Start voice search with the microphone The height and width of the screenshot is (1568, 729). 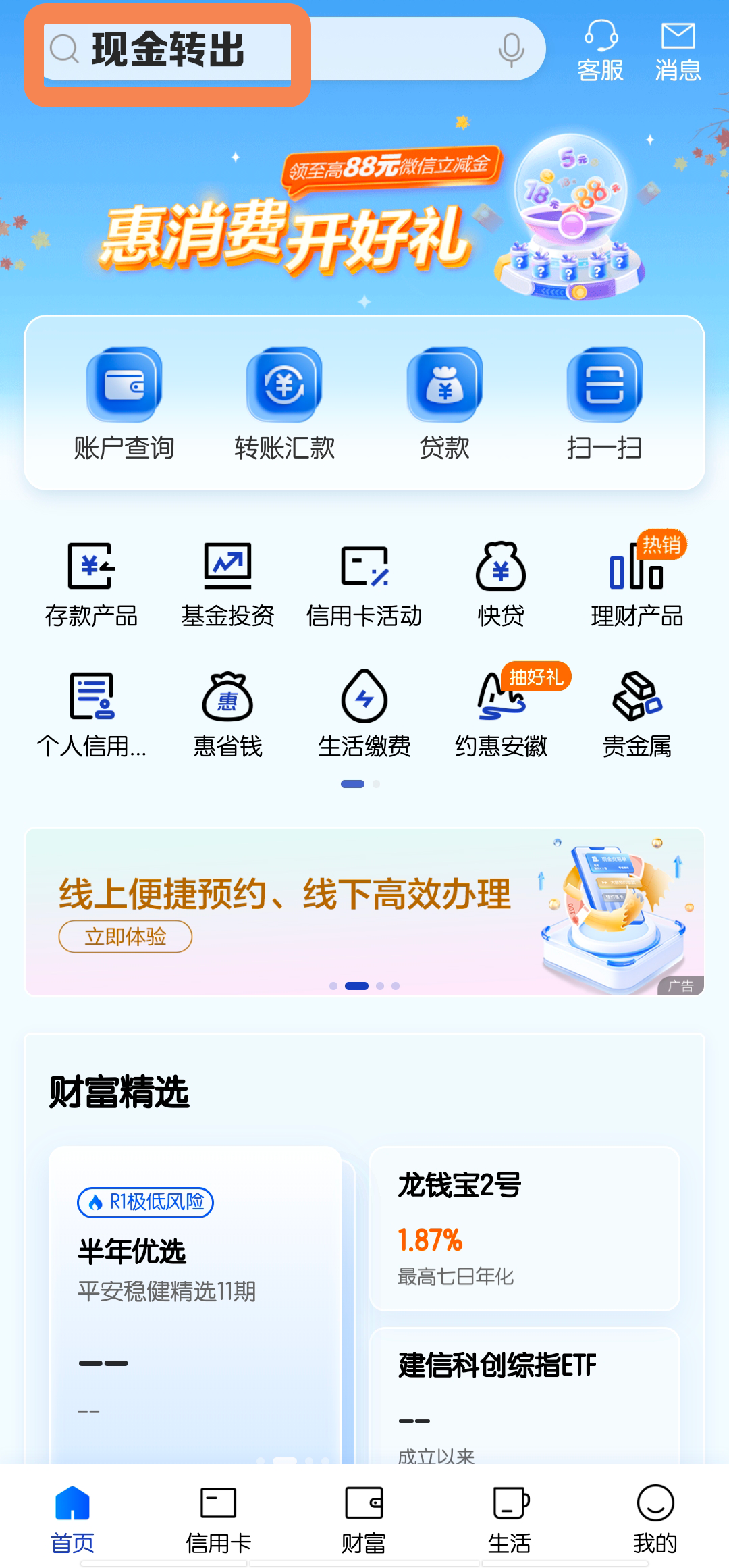point(511,49)
